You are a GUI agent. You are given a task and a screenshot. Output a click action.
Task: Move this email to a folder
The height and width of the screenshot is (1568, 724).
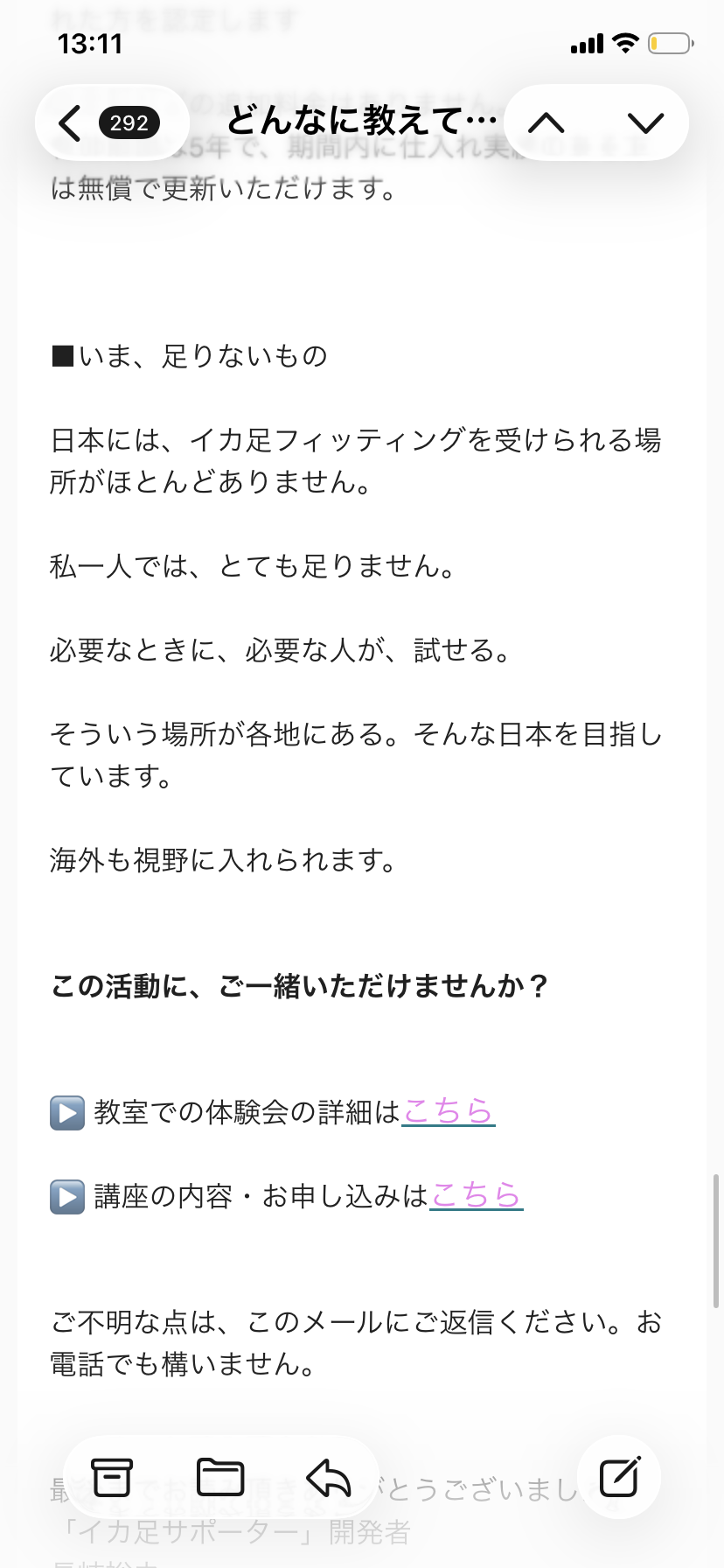tap(220, 1478)
